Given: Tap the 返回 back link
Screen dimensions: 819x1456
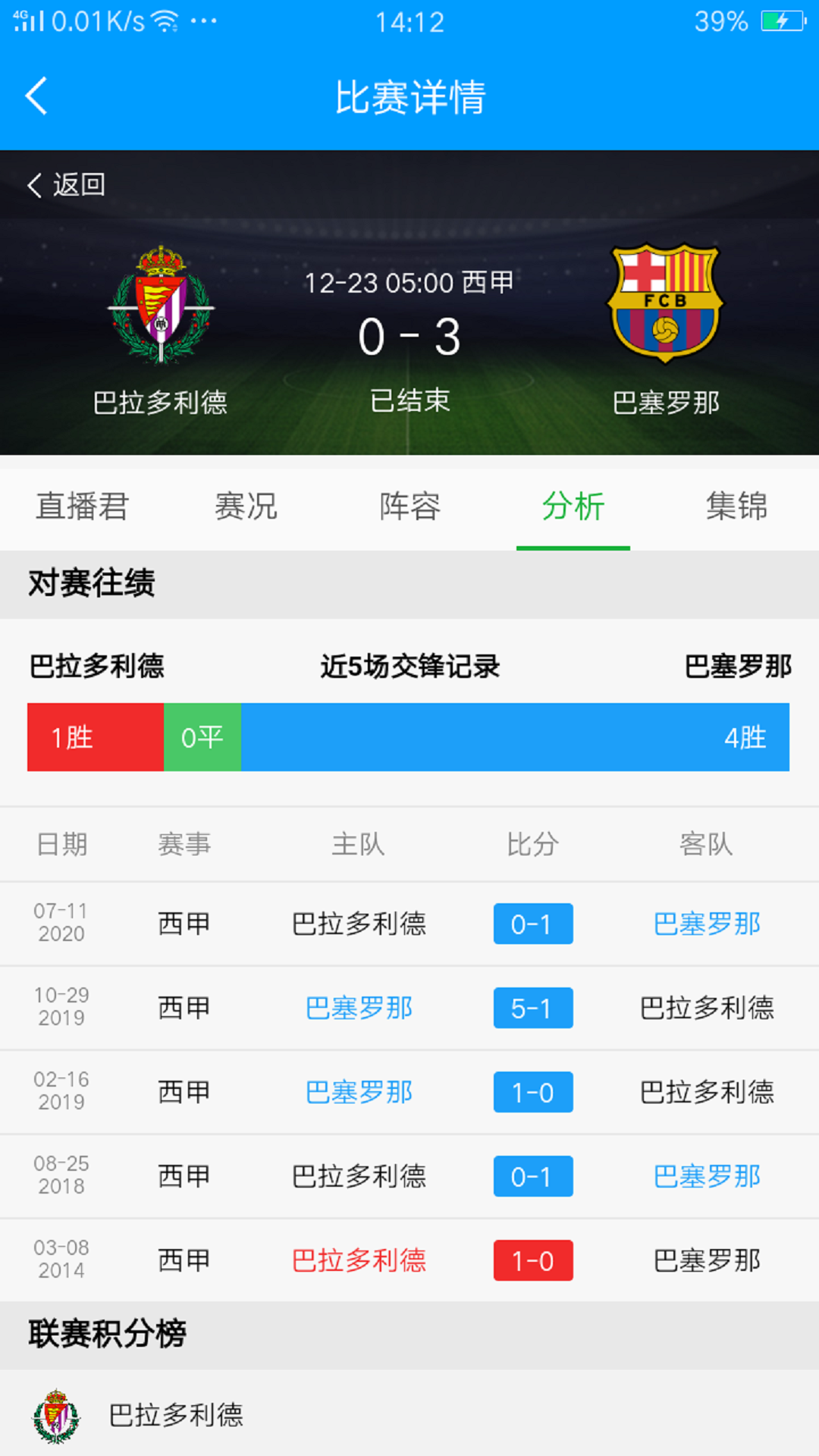Looking at the screenshot, I should pos(67,184).
